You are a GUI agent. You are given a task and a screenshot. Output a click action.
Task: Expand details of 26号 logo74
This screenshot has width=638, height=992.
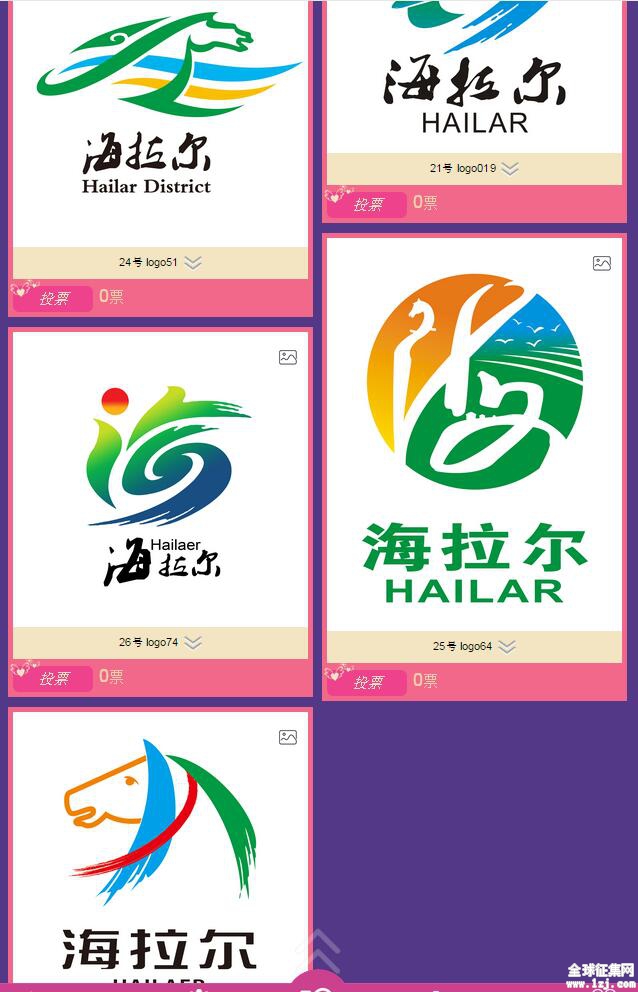(x=193, y=642)
